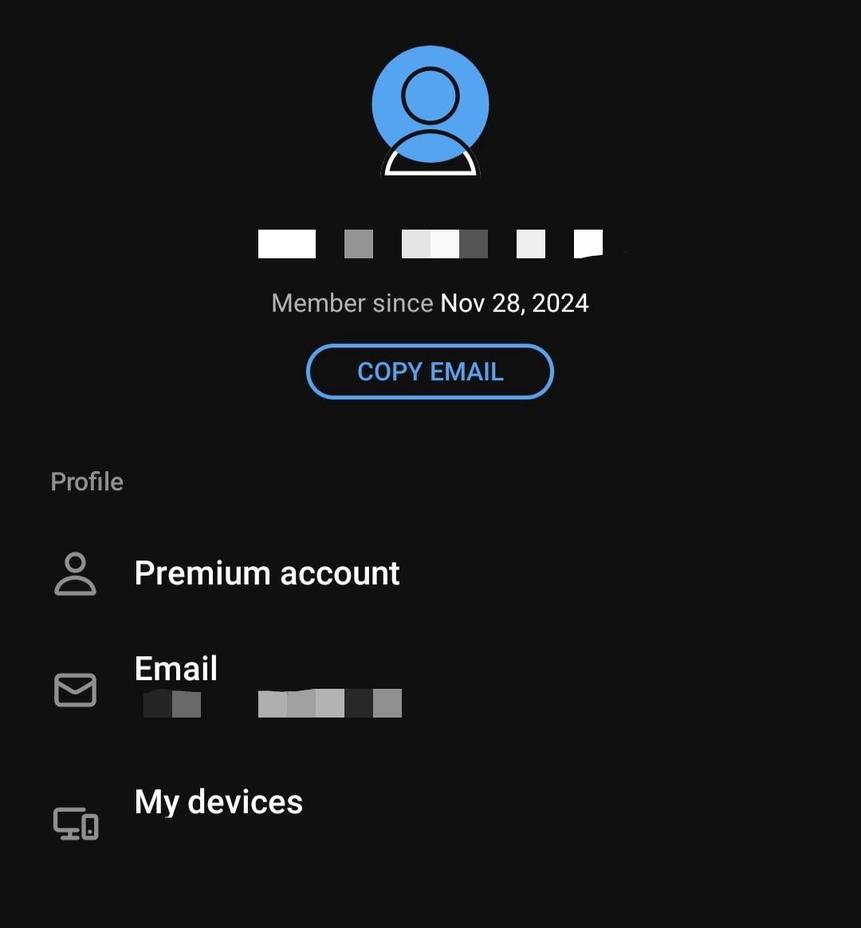This screenshot has width=861, height=928.
Task: Click the mail envelope glyph in Profile section
Action: point(74,689)
